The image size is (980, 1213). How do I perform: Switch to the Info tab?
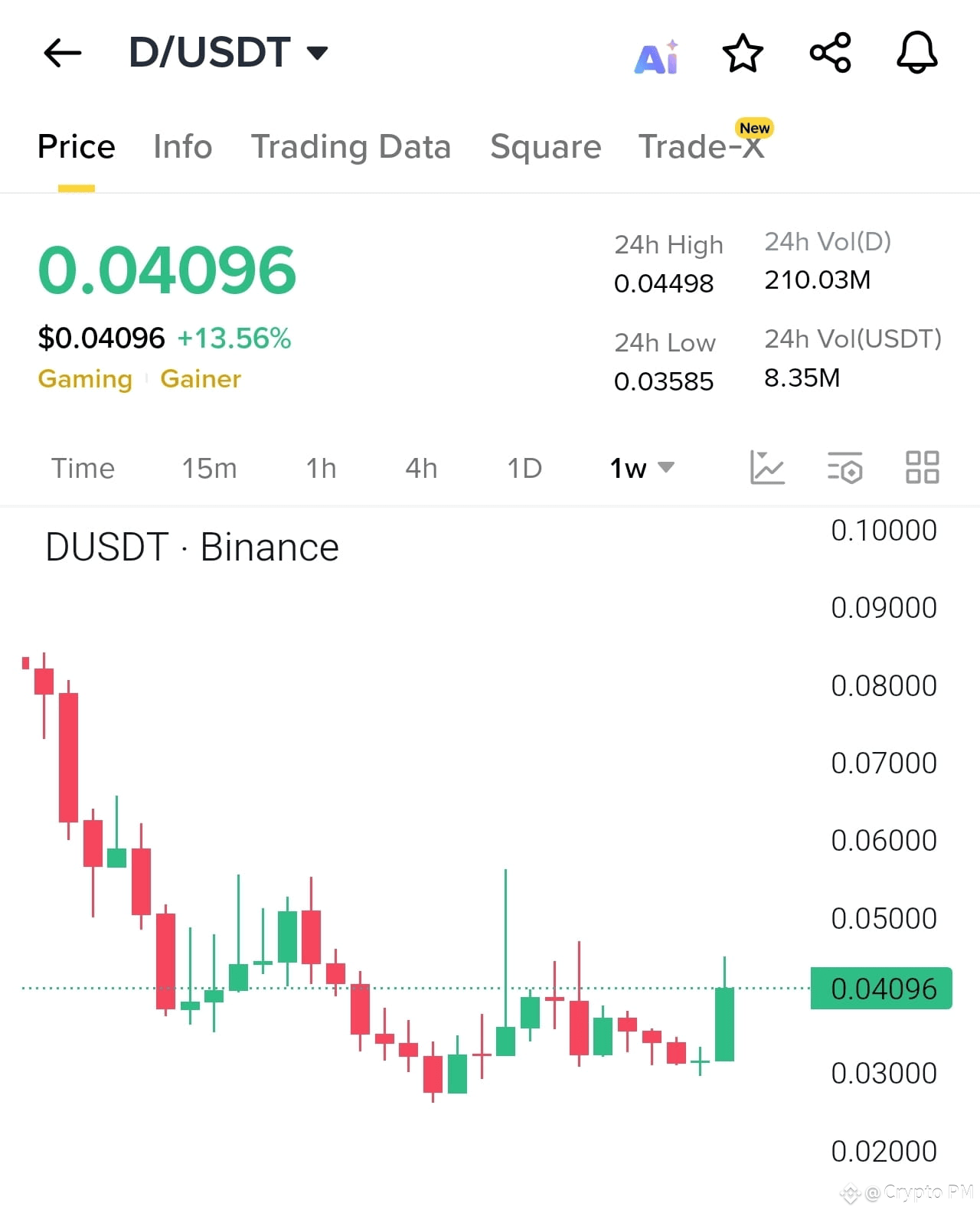click(182, 146)
